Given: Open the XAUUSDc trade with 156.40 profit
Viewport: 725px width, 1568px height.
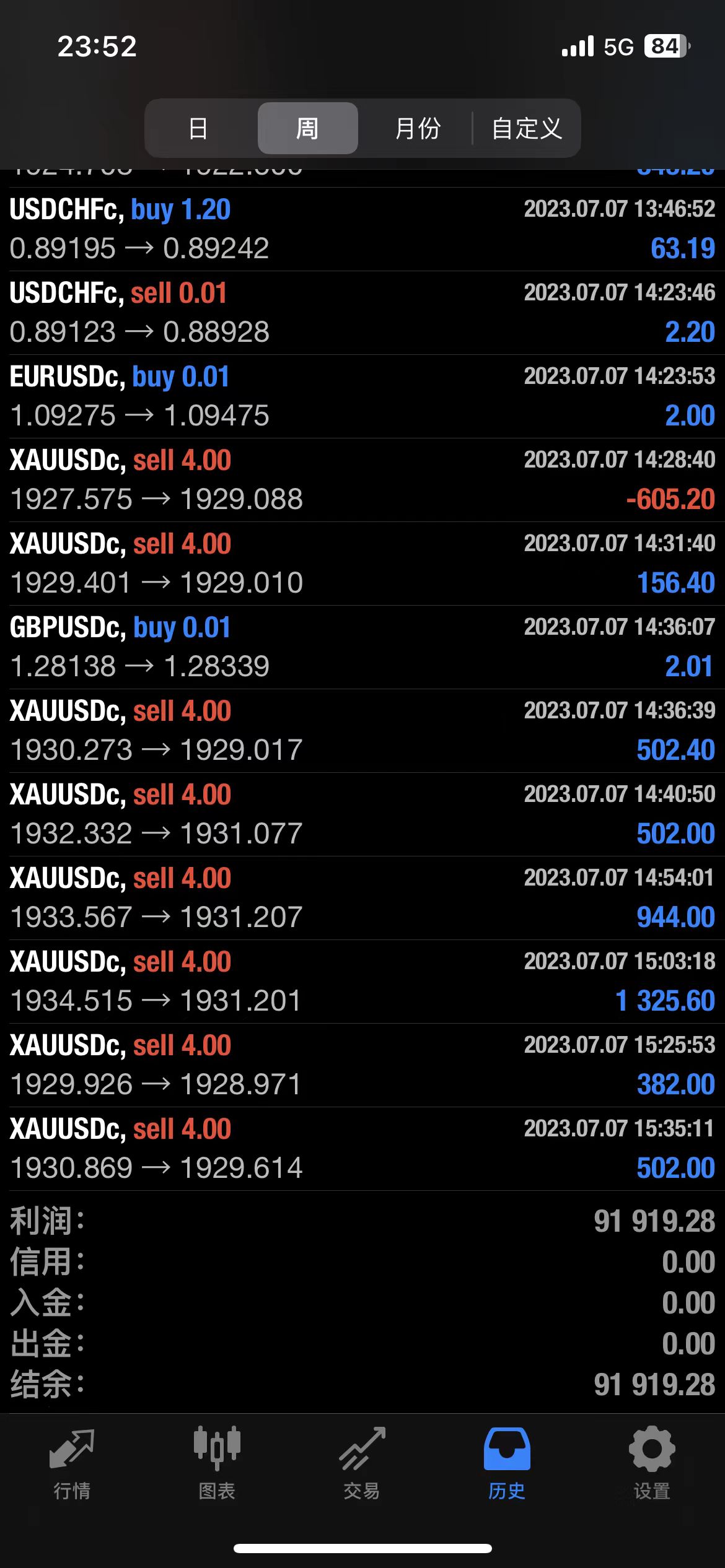Looking at the screenshot, I should pyautogui.click(x=362, y=564).
